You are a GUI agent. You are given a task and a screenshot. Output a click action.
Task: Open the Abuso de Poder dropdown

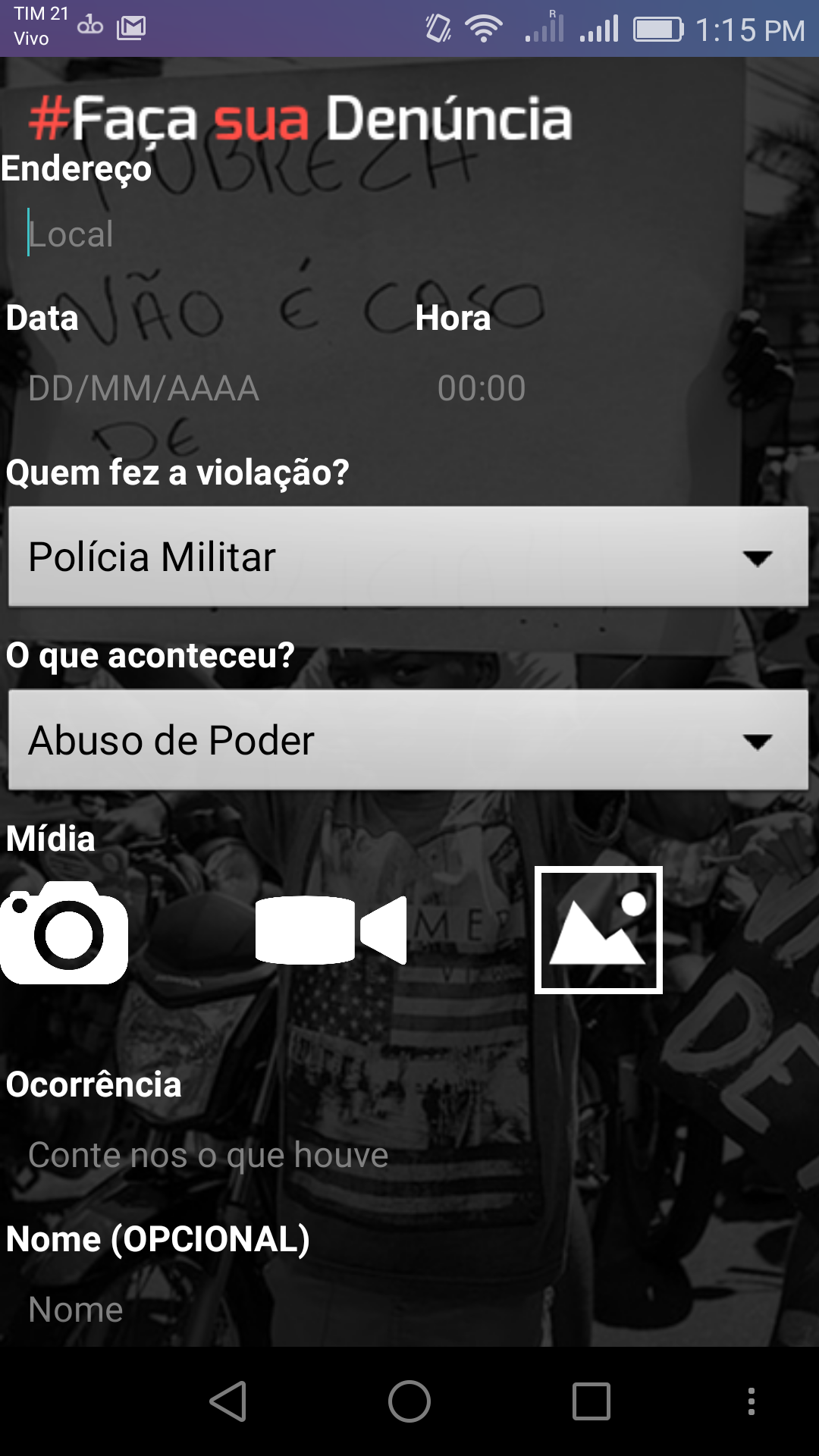tap(408, 740)
